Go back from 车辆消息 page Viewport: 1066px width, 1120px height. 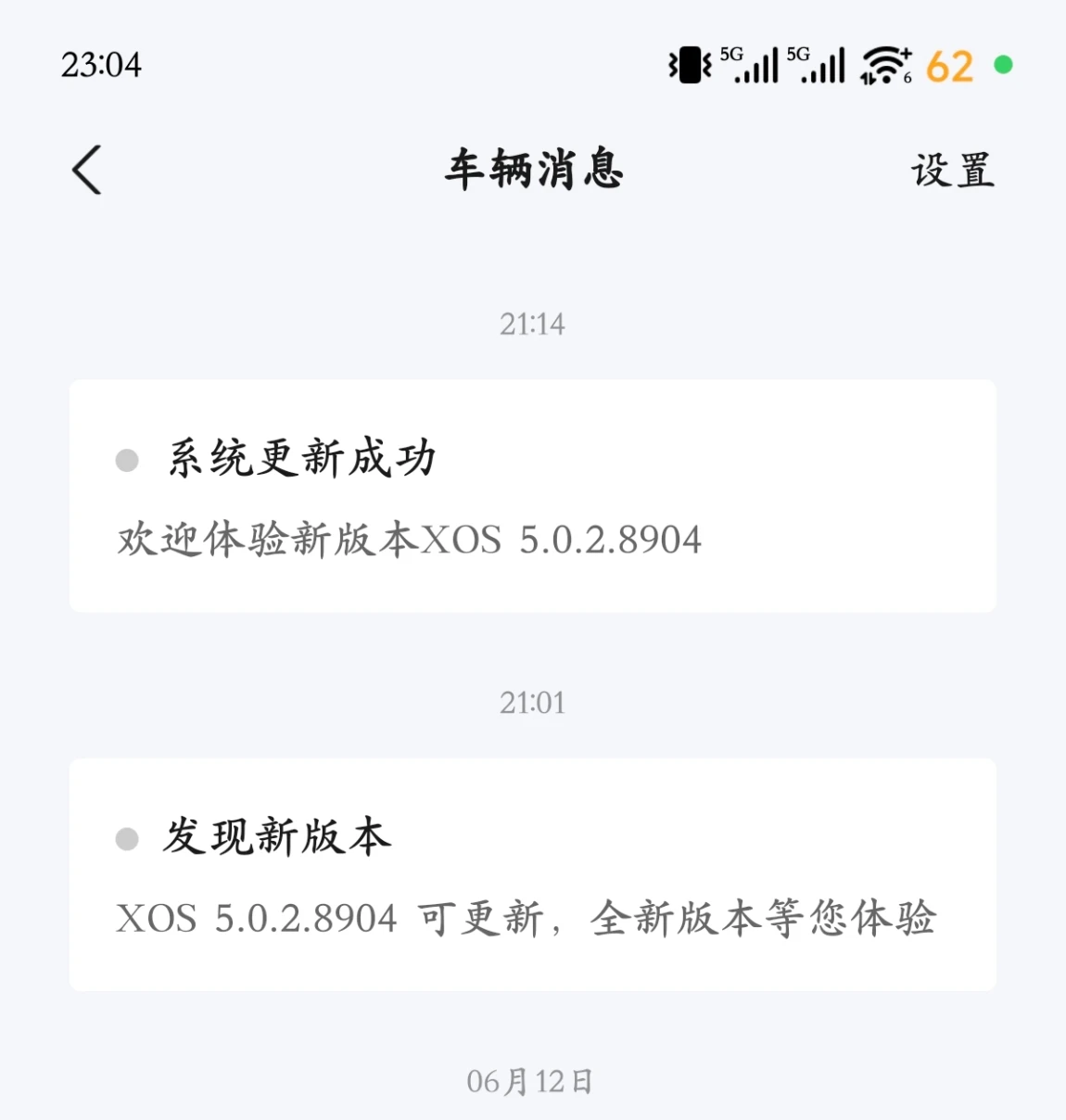[87, 171]
